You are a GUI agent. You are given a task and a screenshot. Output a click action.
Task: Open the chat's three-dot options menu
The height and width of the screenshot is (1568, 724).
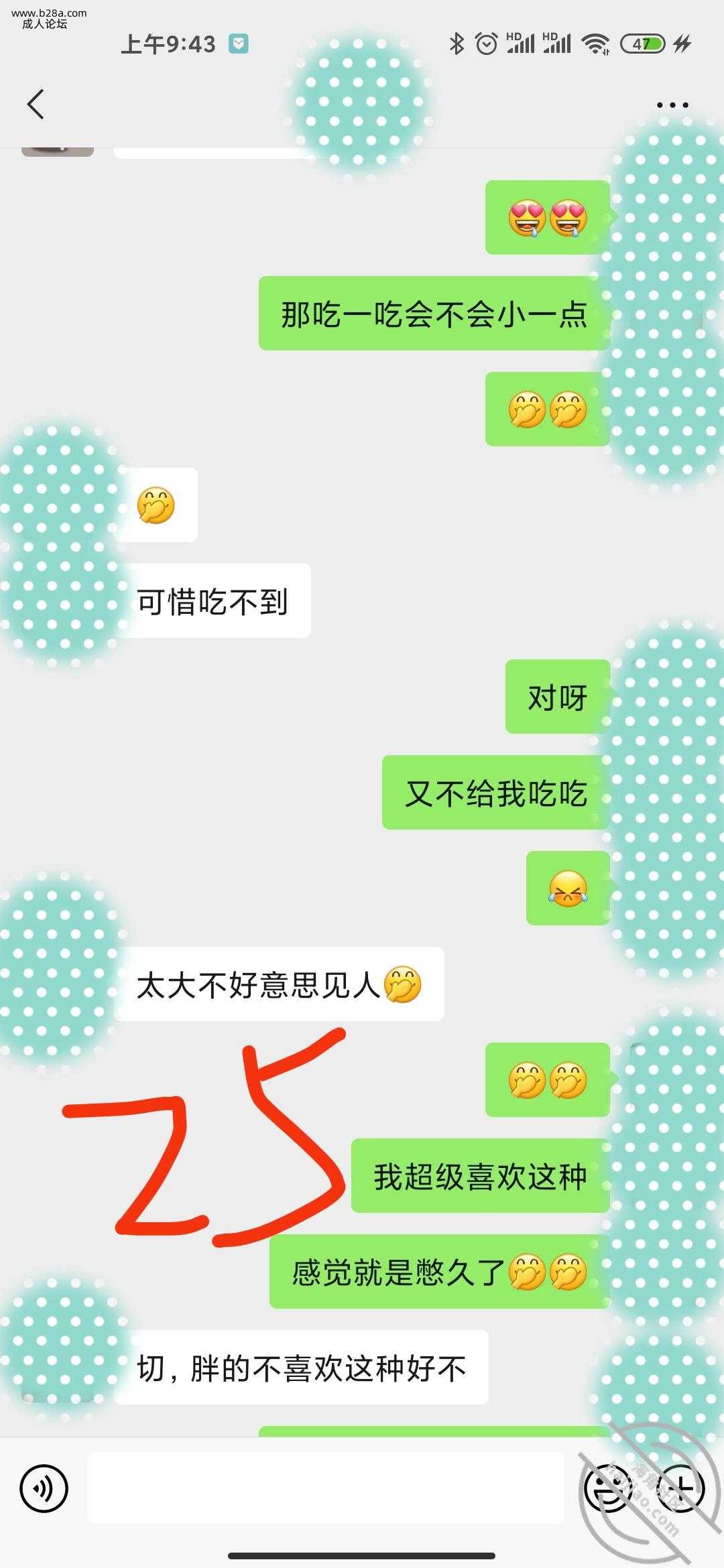pyautogui.click(x=672, y=105)
